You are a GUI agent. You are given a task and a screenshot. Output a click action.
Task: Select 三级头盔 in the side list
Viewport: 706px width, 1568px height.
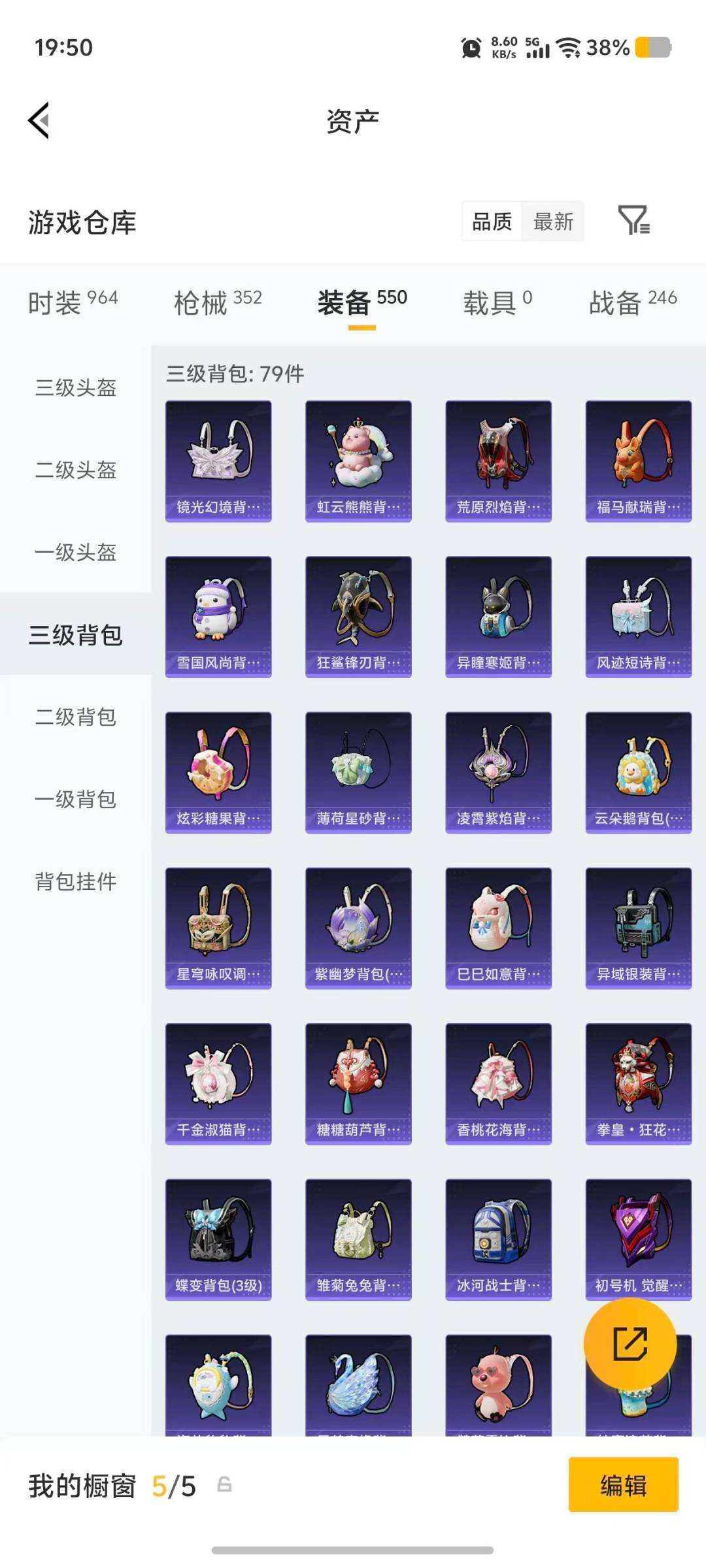[76, 387]
